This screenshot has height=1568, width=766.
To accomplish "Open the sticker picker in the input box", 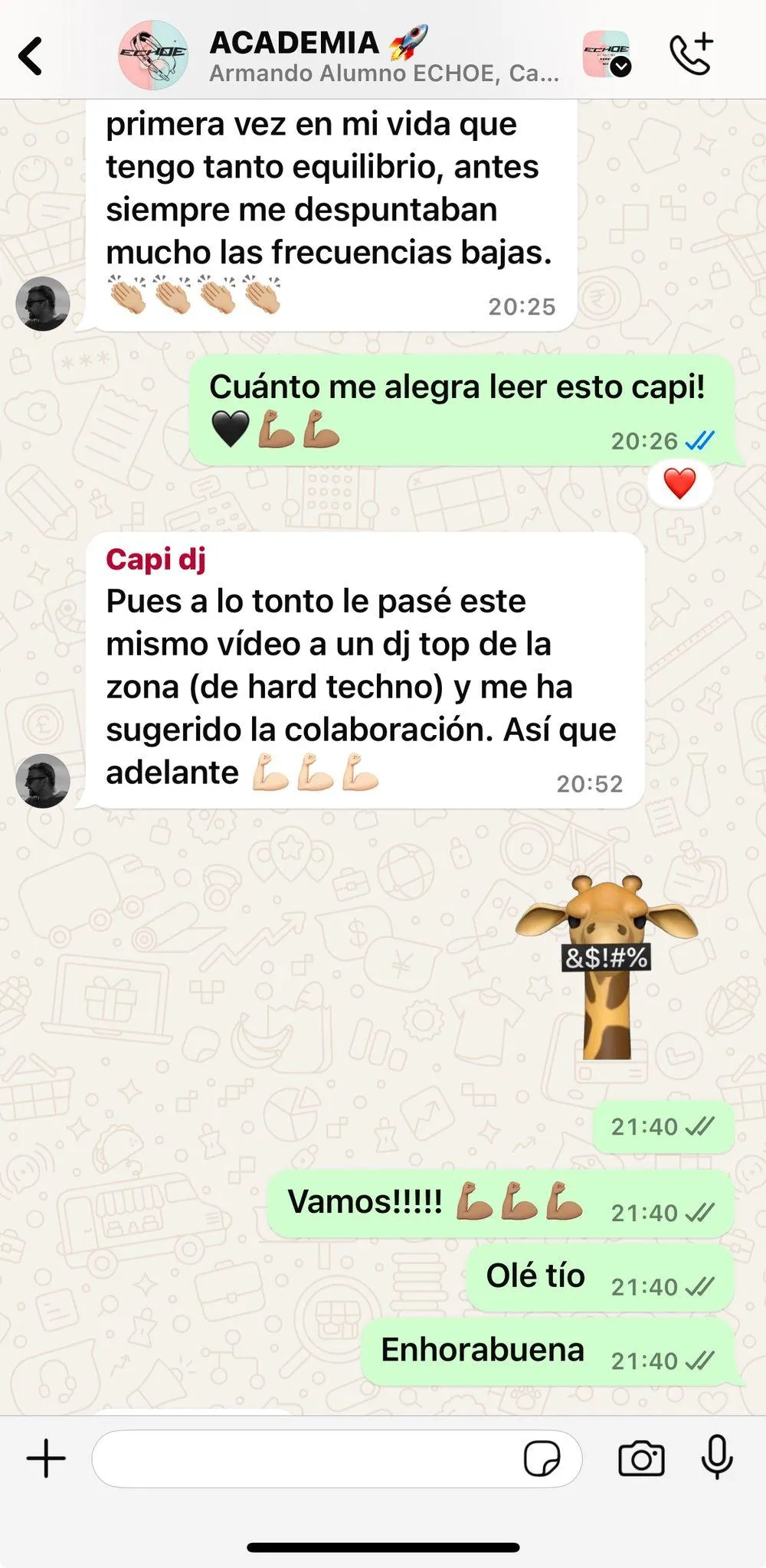I will [x=542, y=1459].
